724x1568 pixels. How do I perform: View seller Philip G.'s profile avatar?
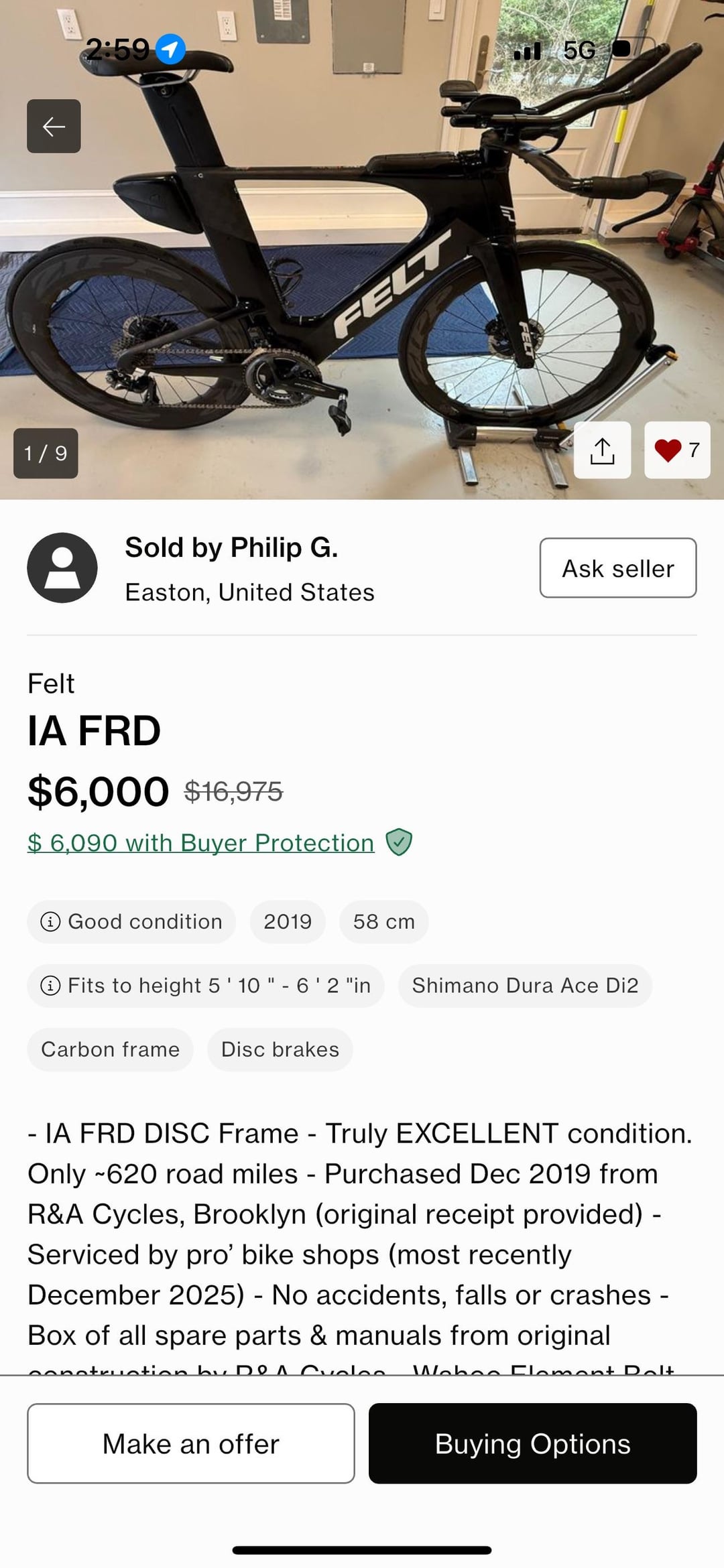point(62,568)
